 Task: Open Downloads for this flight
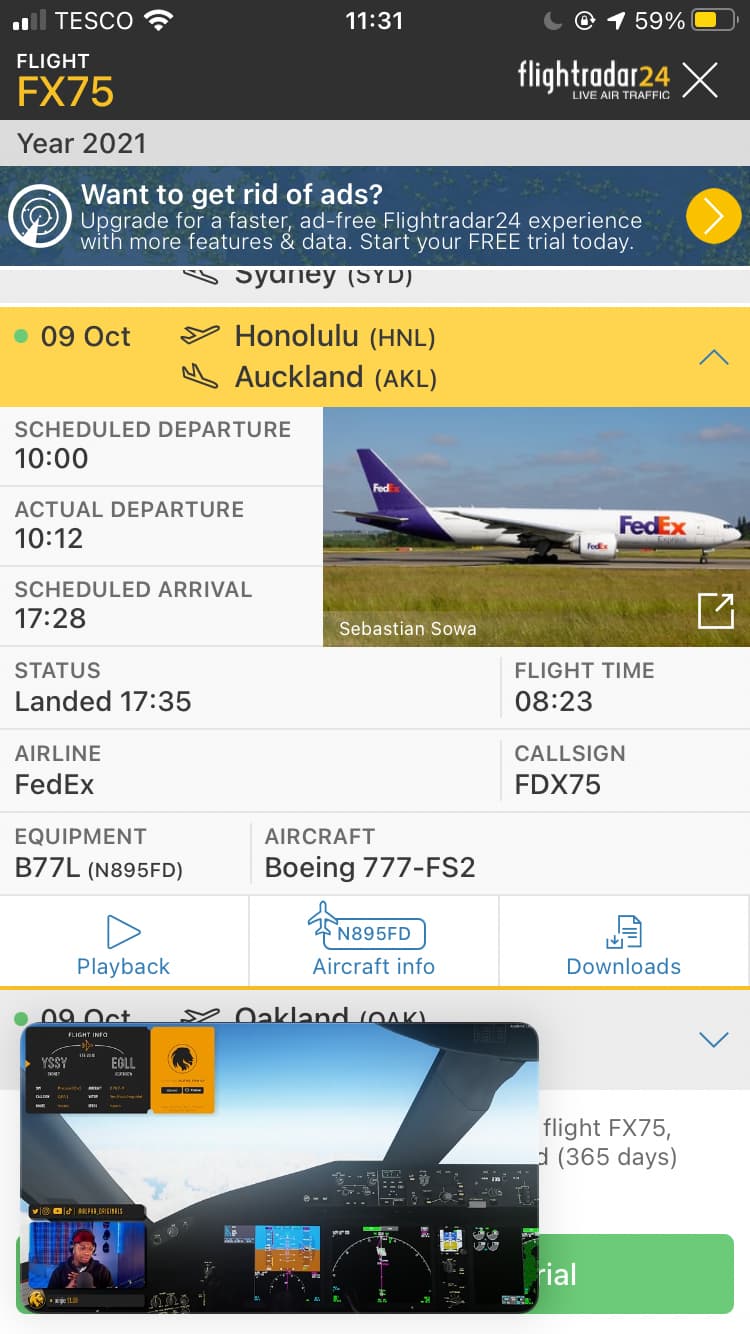[x=624, y=943]
